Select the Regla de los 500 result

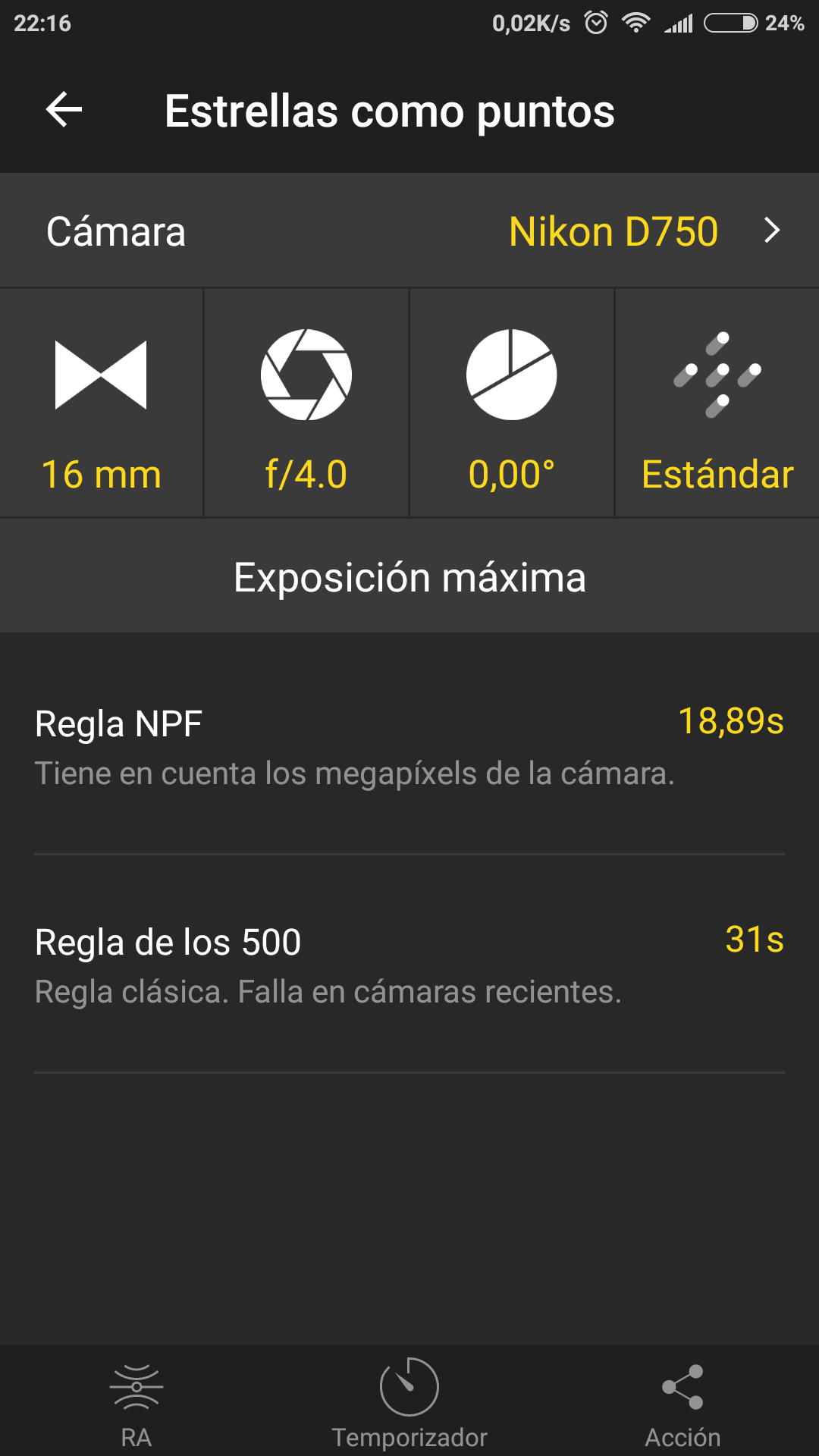point(409,964)
